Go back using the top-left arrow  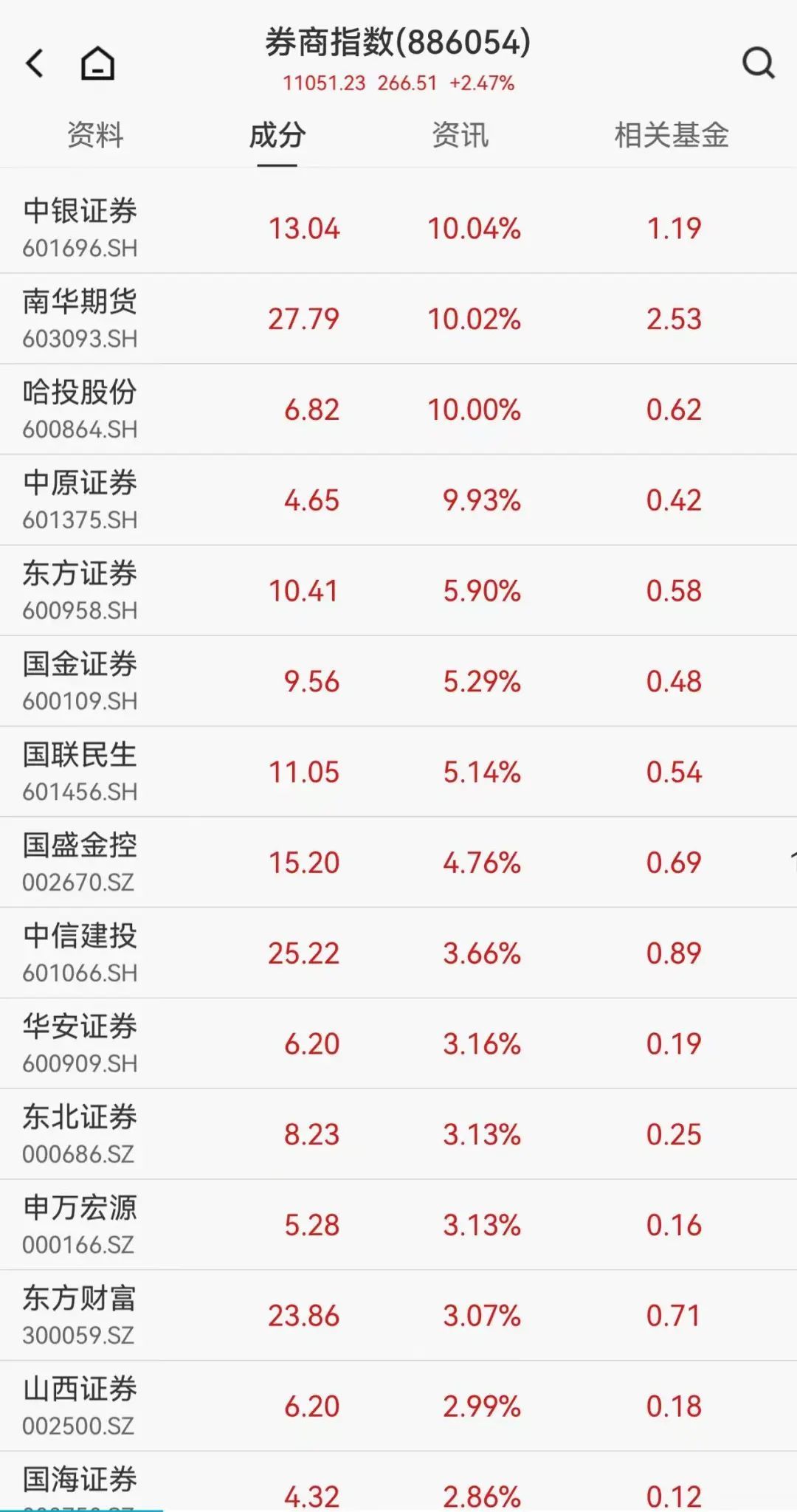tap(35, 63)
